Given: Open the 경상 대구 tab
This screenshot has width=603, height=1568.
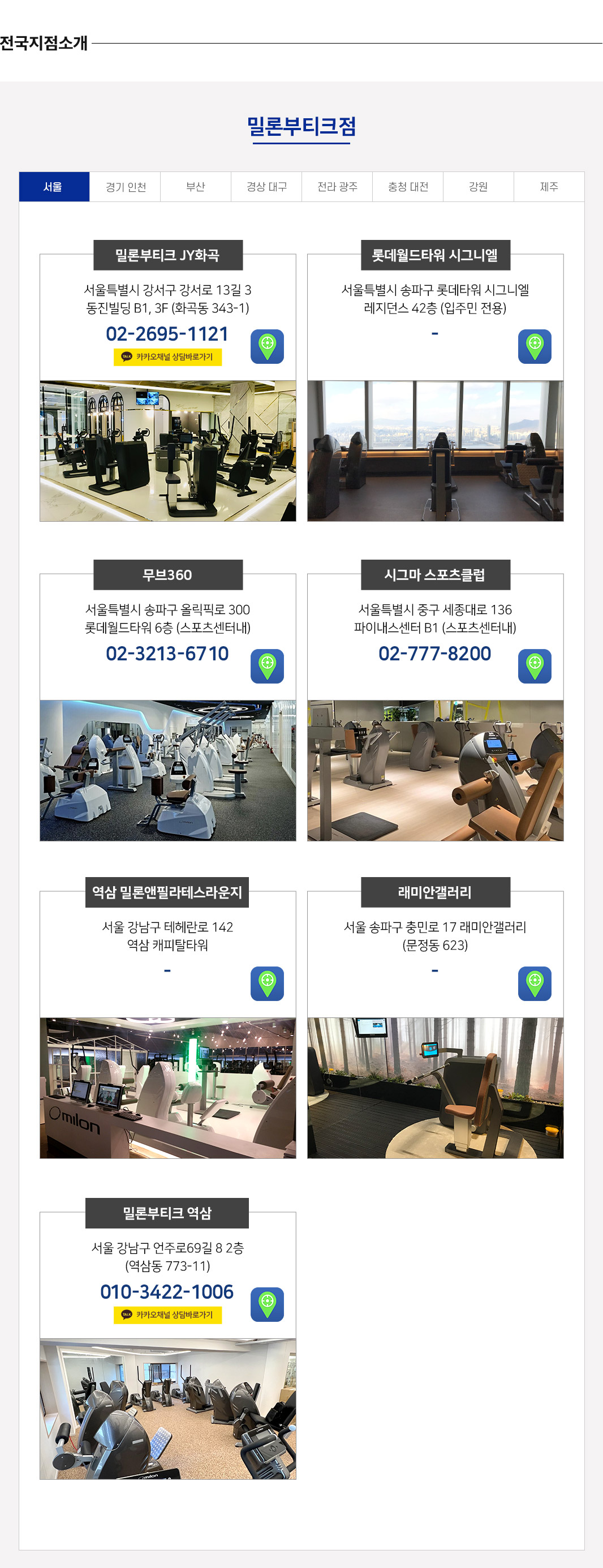Looking at the screenshot, I should (x=266, y=187).
